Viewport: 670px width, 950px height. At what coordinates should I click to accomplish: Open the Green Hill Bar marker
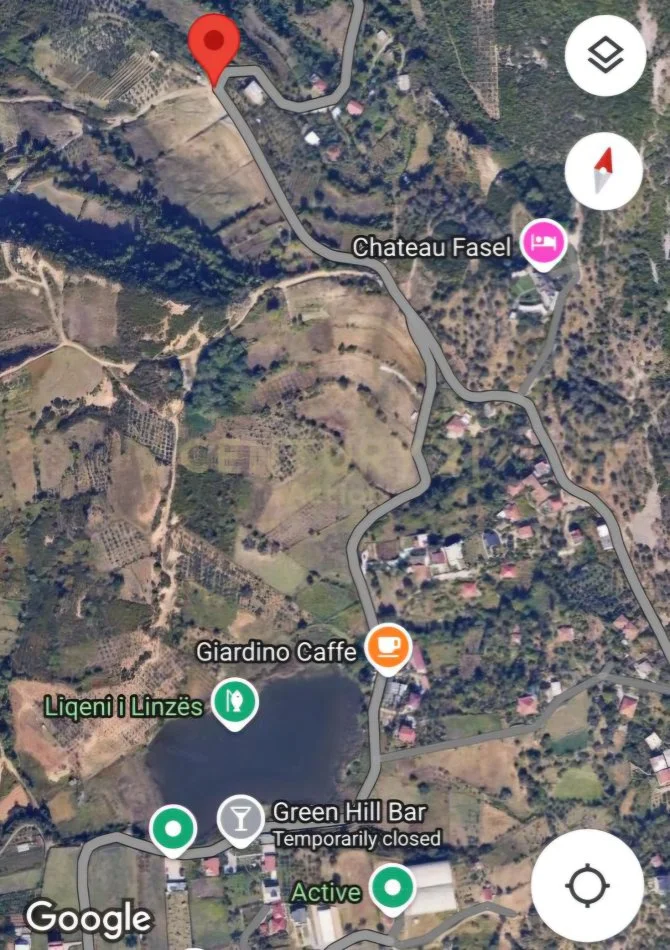(241, 820)
